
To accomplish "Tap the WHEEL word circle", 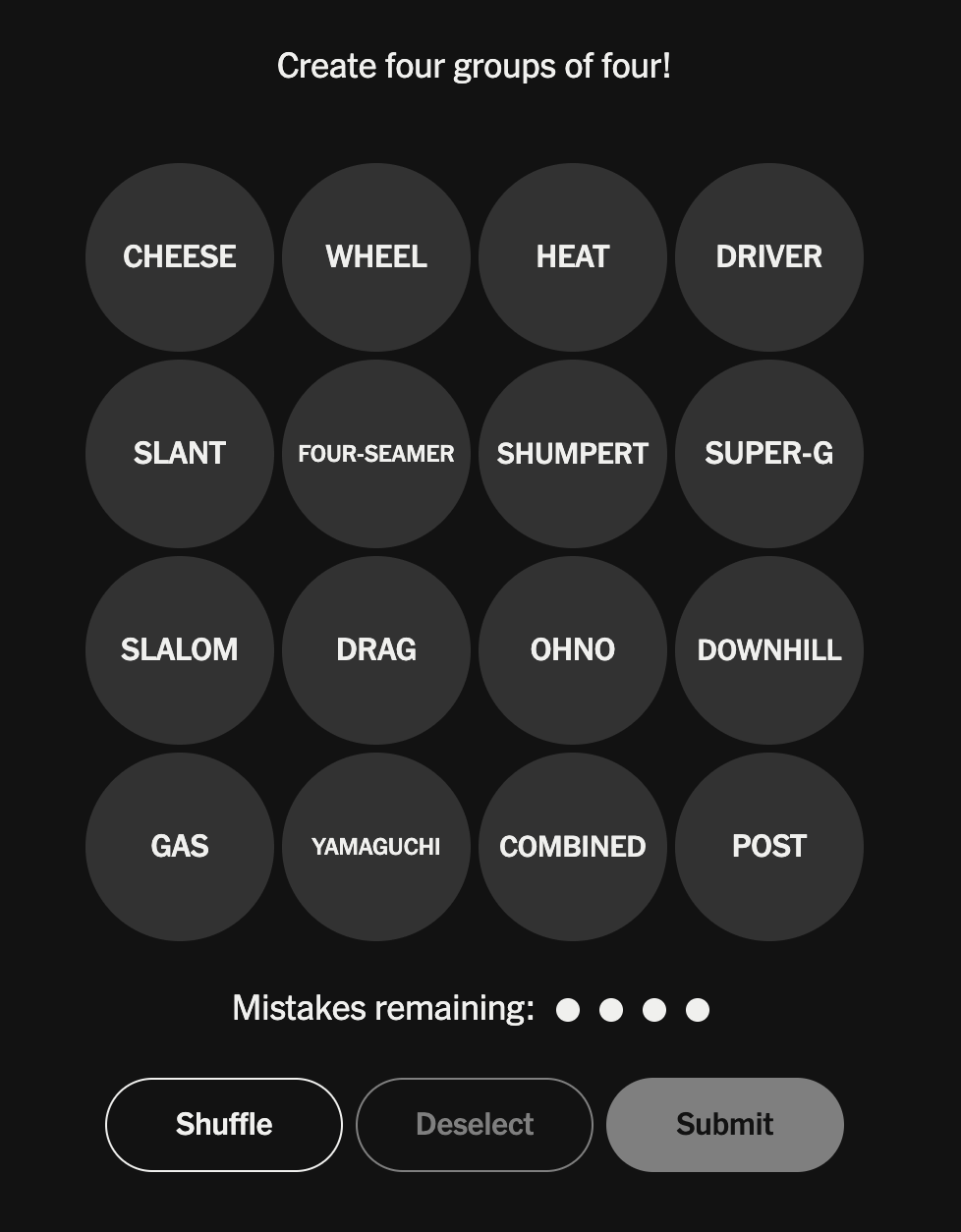I will click(x=376, y=257).
